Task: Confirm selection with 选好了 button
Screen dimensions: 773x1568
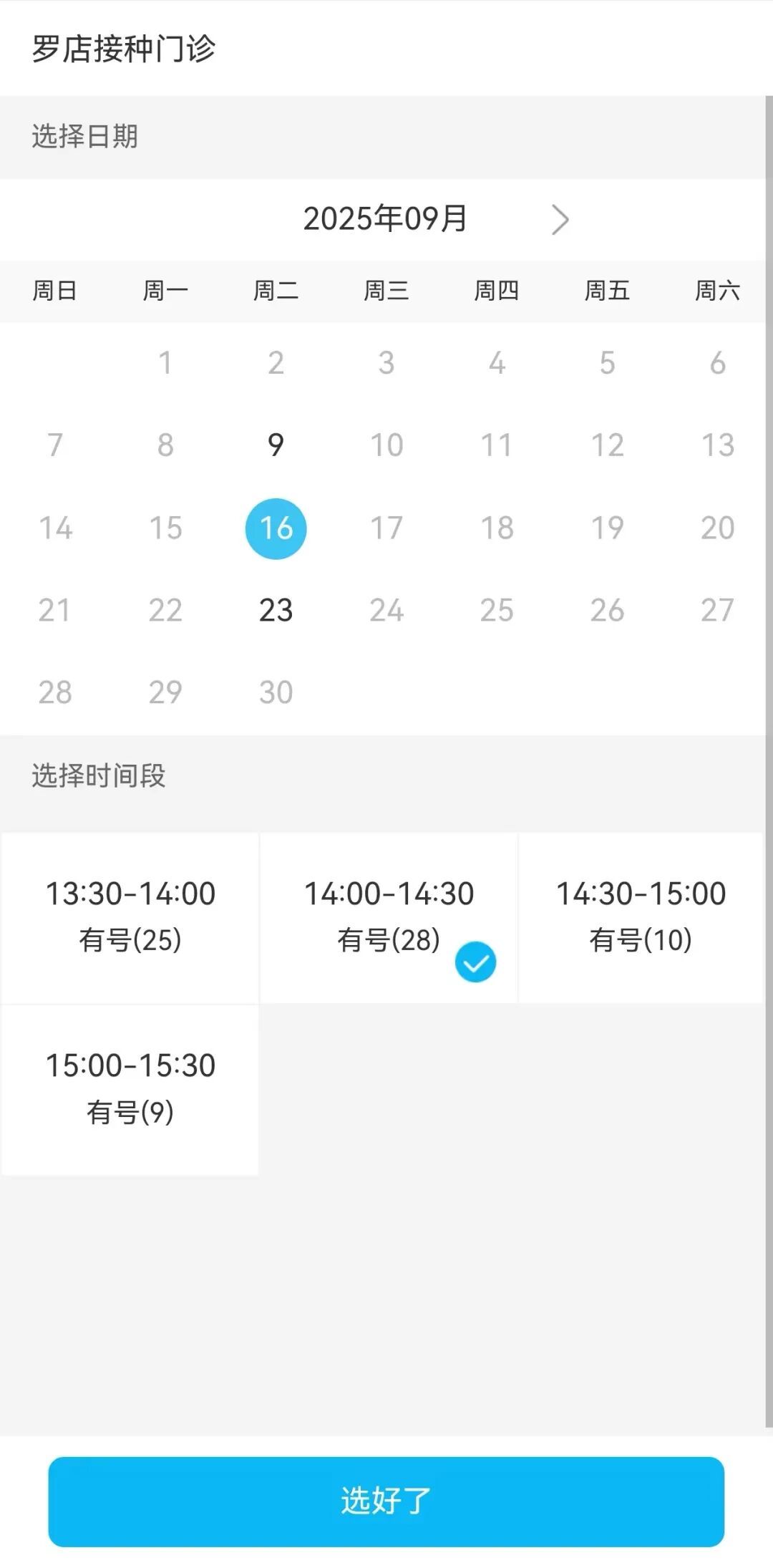Action: (386, 1501)
